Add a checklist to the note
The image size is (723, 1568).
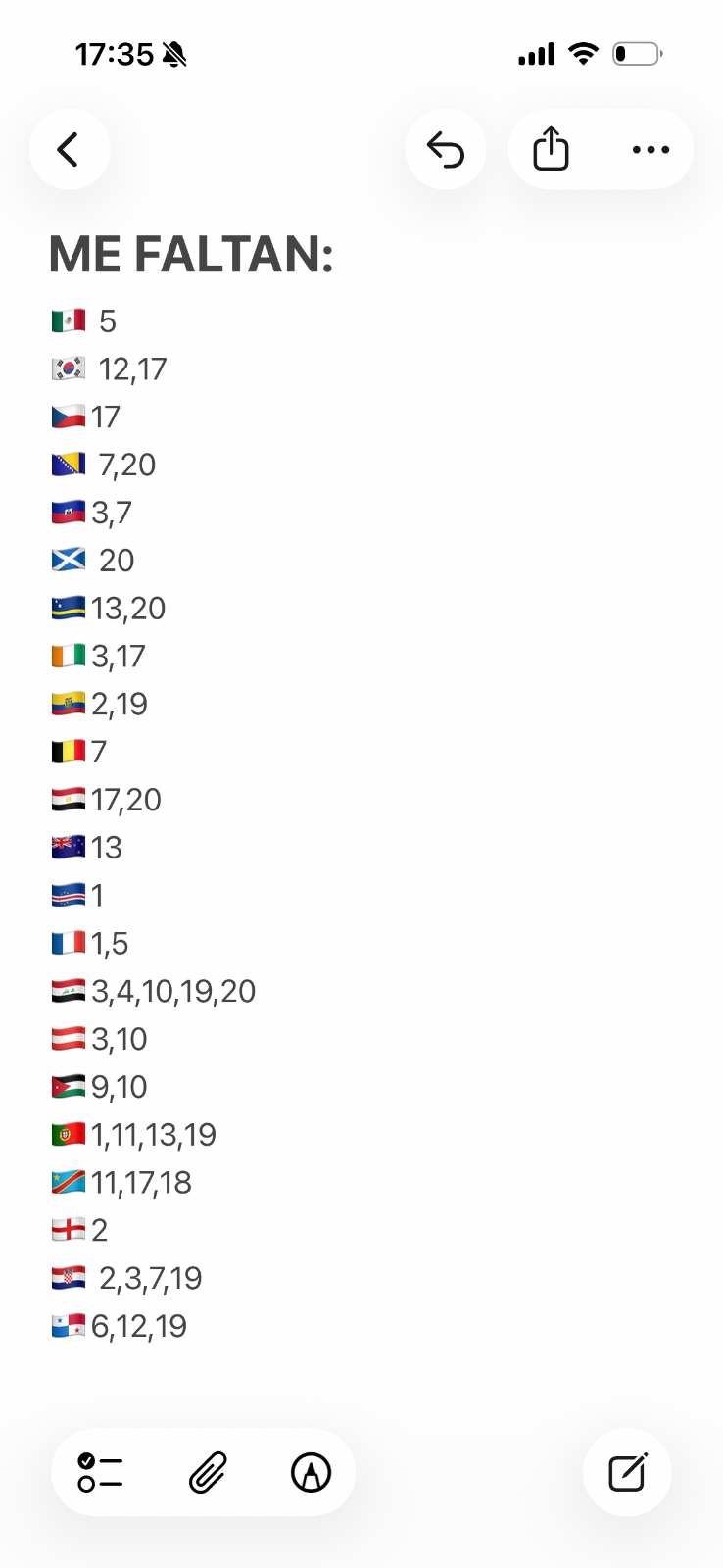pos(101,1472)
